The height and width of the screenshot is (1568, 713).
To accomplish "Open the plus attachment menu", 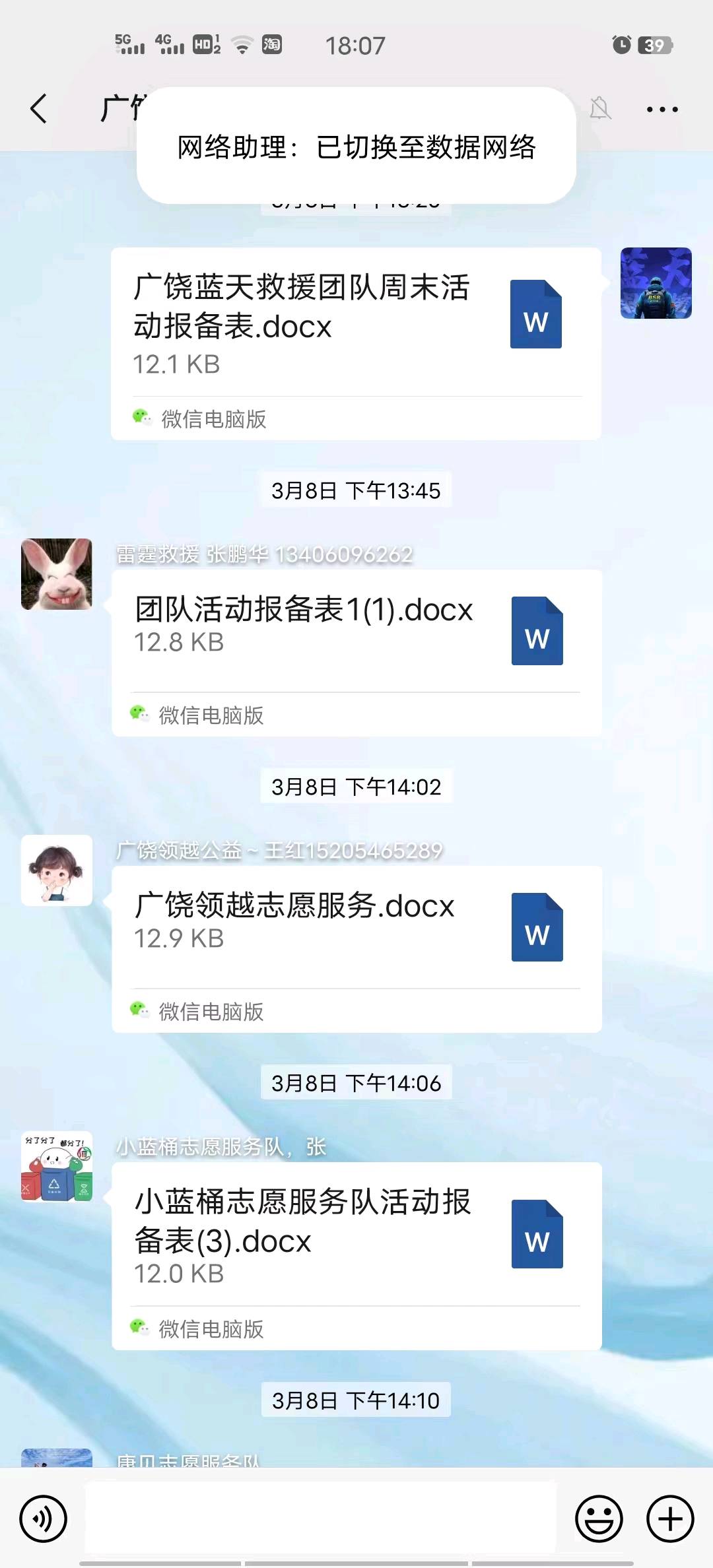I will (670, 1519).
